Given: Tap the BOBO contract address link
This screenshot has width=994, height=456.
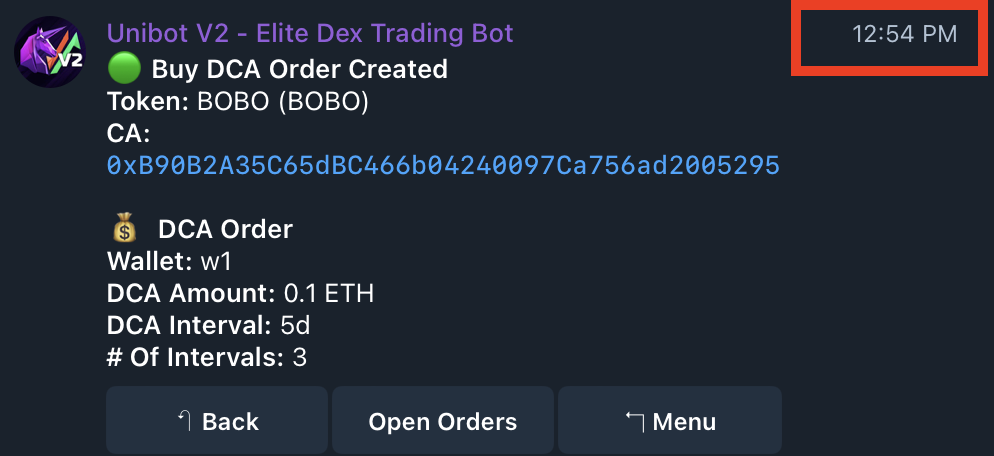Looking at the screenshot, I should click(442, 165).
